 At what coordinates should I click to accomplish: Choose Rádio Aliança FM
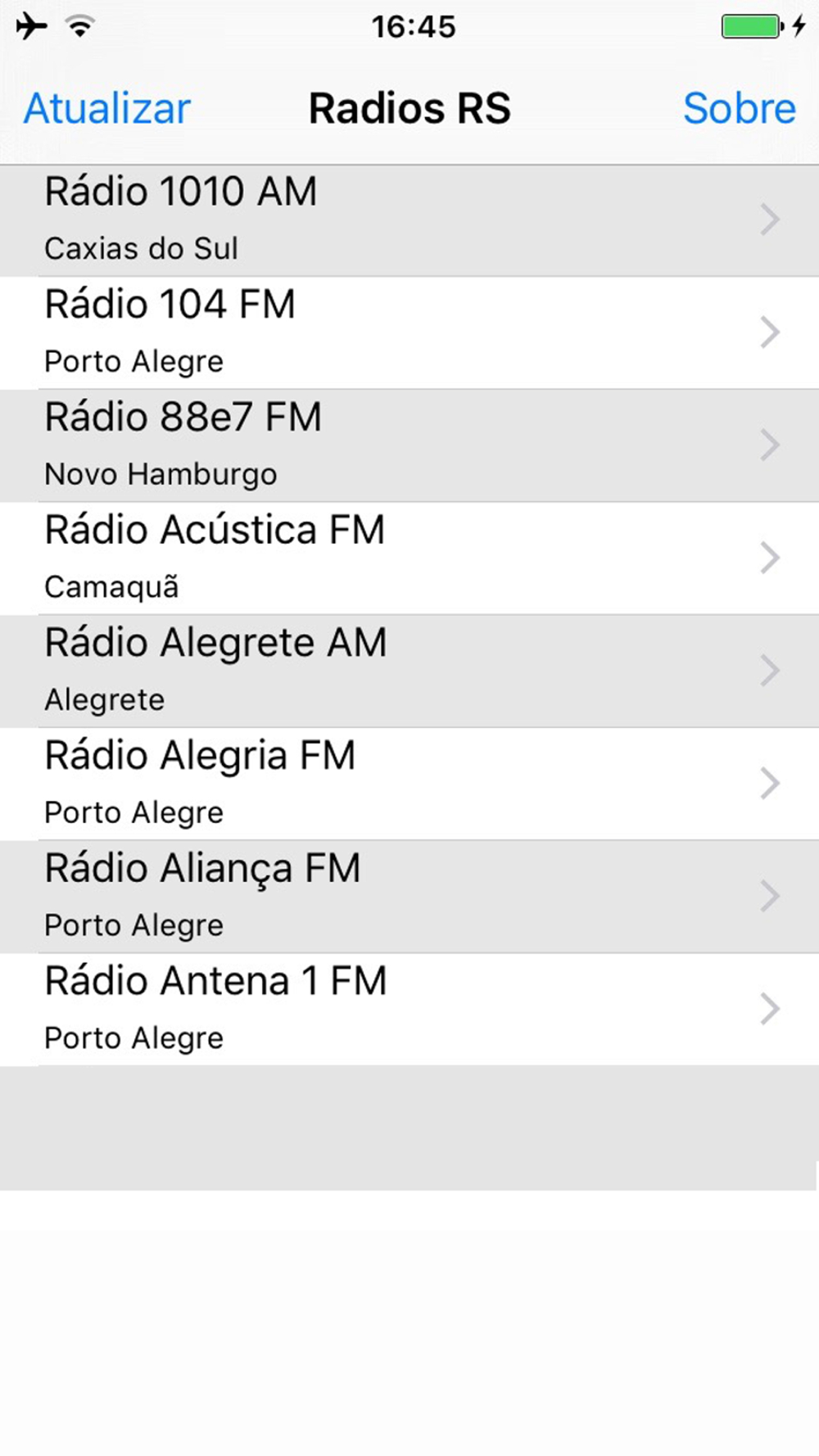pyautogui.click(x=409, y=896)
